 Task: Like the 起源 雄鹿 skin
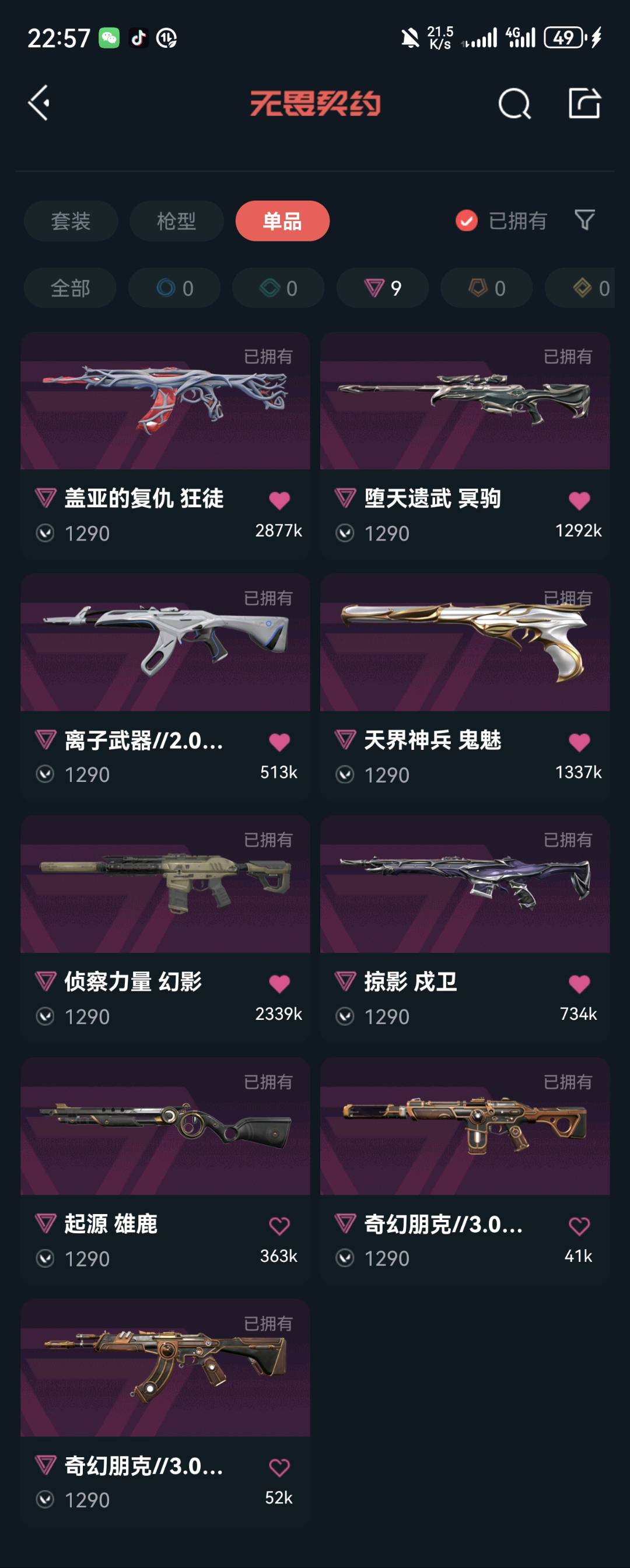(279, 1225)
